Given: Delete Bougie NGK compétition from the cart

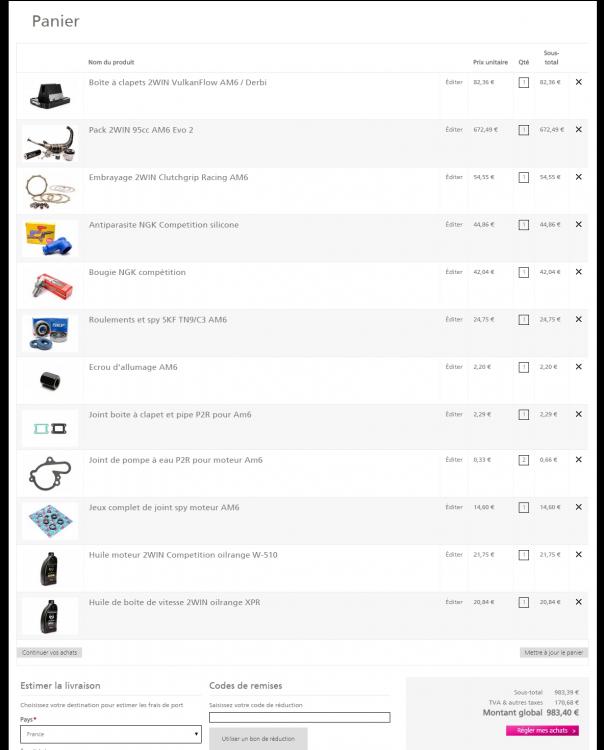Looking at the screenshot, I should [x=578, y=272].
